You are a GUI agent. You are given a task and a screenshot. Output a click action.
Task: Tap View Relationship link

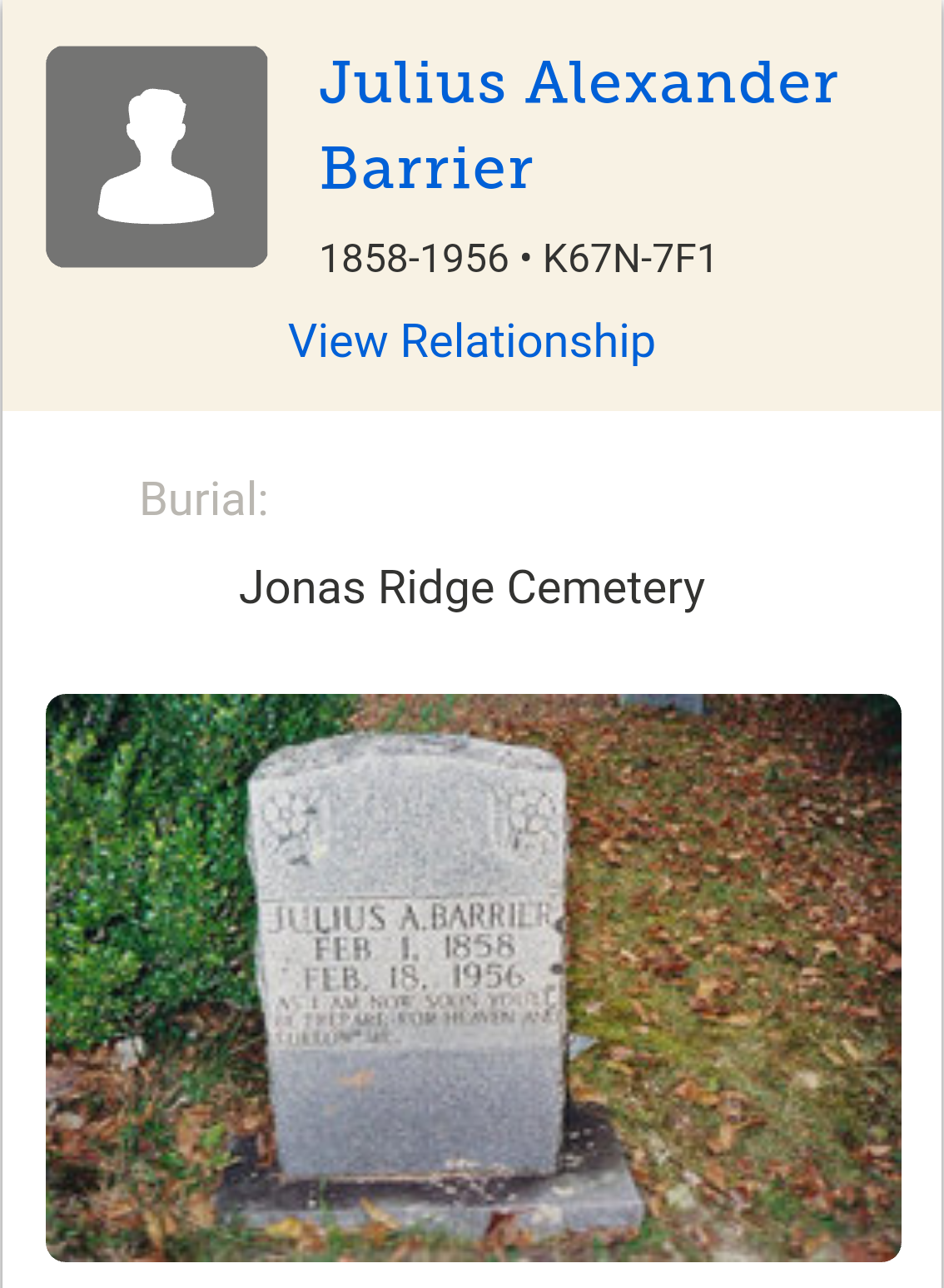[471, 341]
